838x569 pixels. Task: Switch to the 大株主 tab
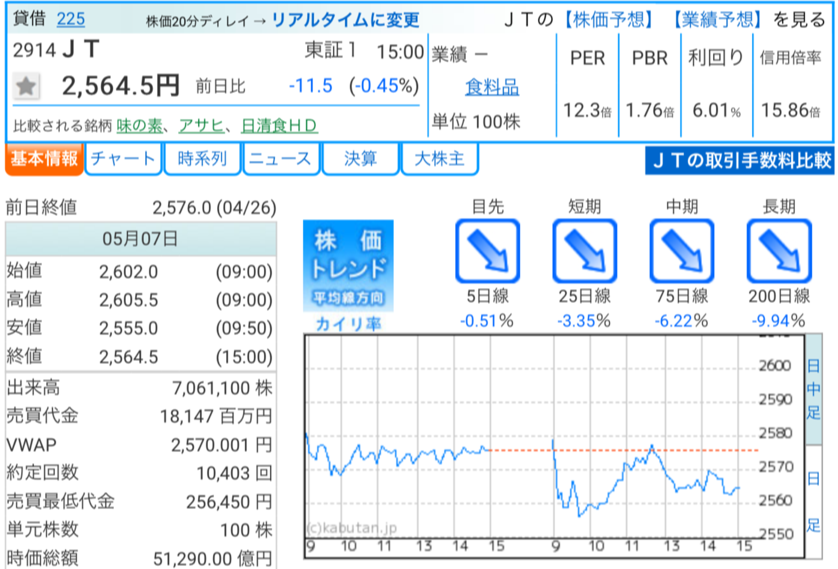pyautogui.click(x=438, y=159)
